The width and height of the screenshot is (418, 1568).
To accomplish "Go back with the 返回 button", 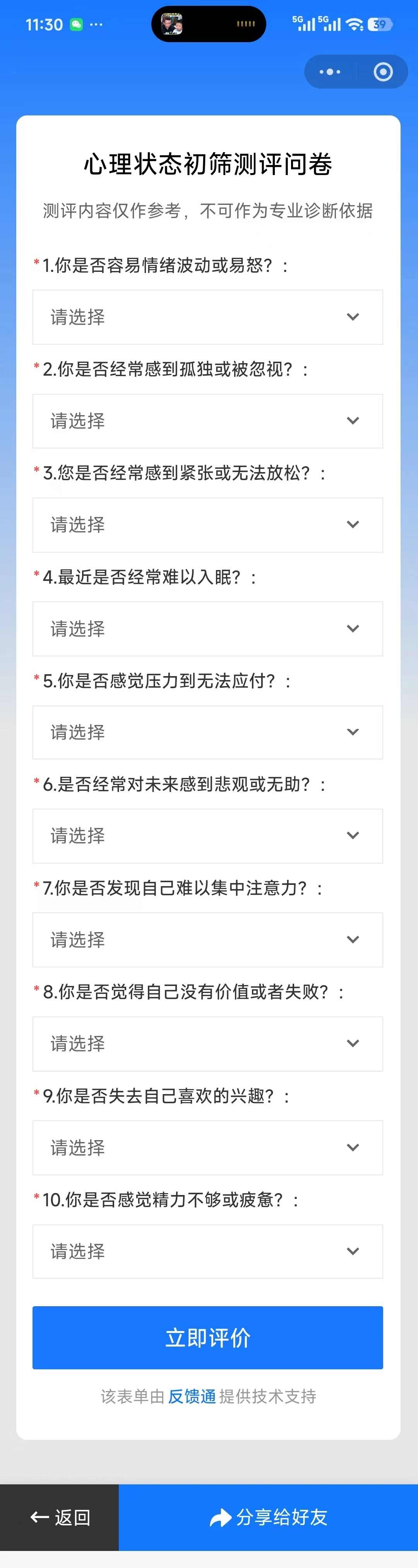I will pos(60,1517).
